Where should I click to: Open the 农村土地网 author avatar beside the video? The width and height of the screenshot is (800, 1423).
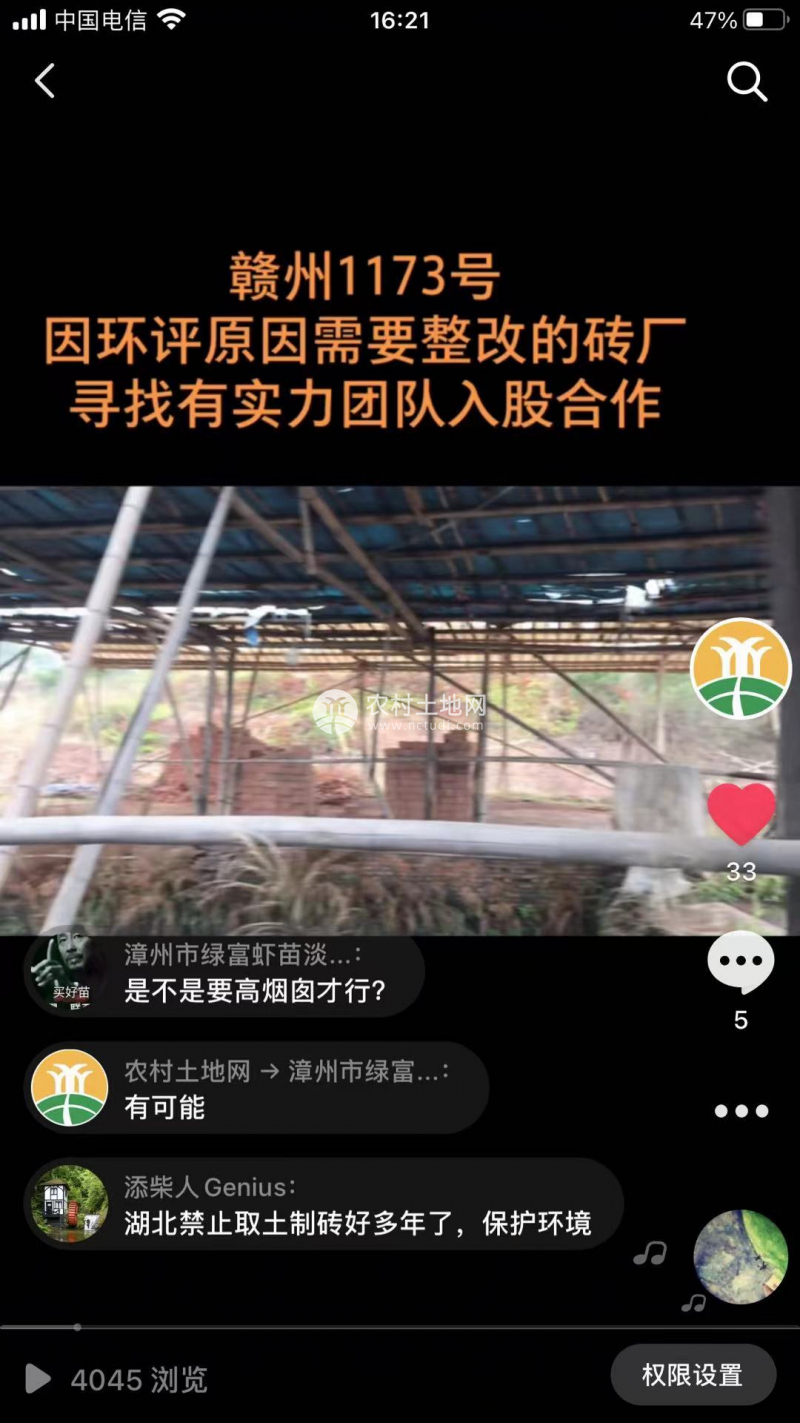tap(741, 668)
